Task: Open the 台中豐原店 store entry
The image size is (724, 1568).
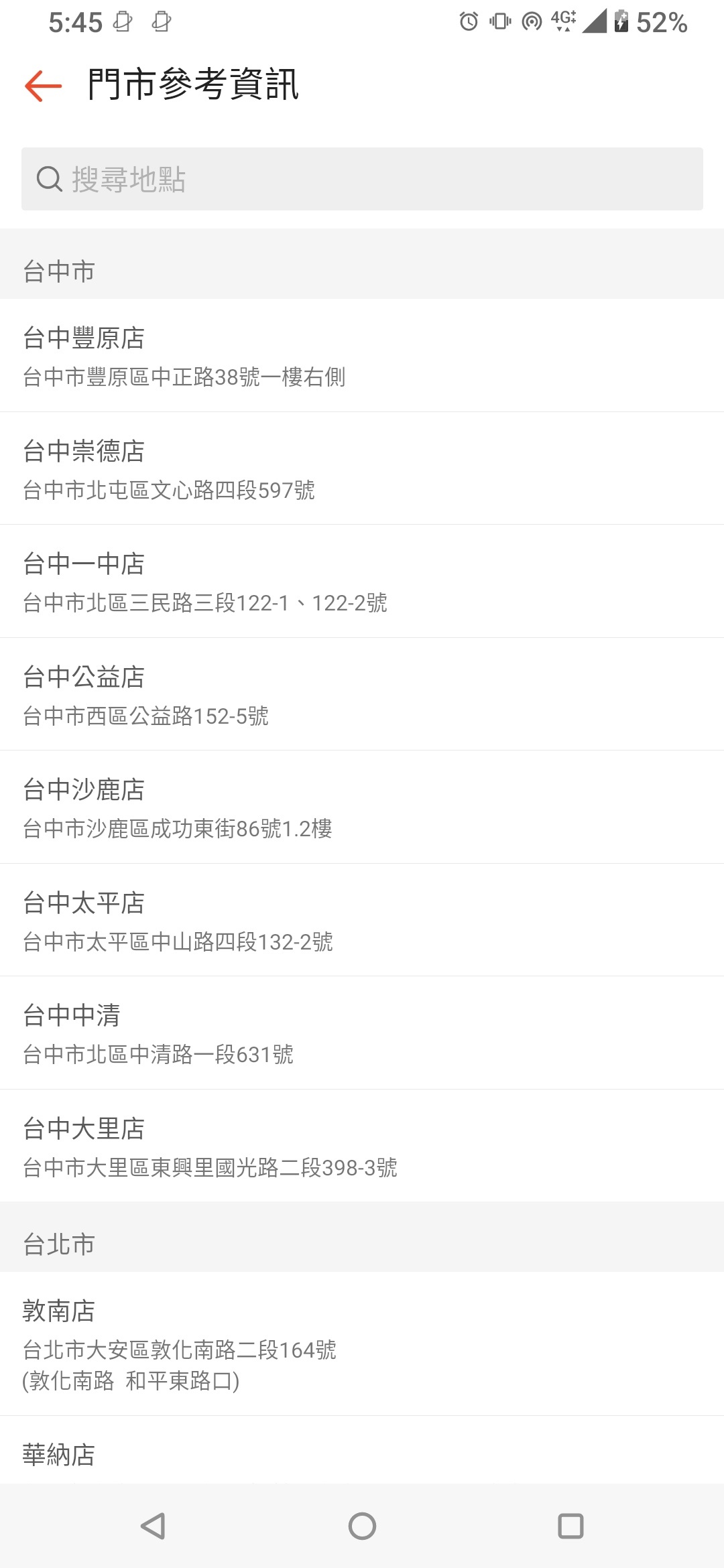Action: coord(362,356)
